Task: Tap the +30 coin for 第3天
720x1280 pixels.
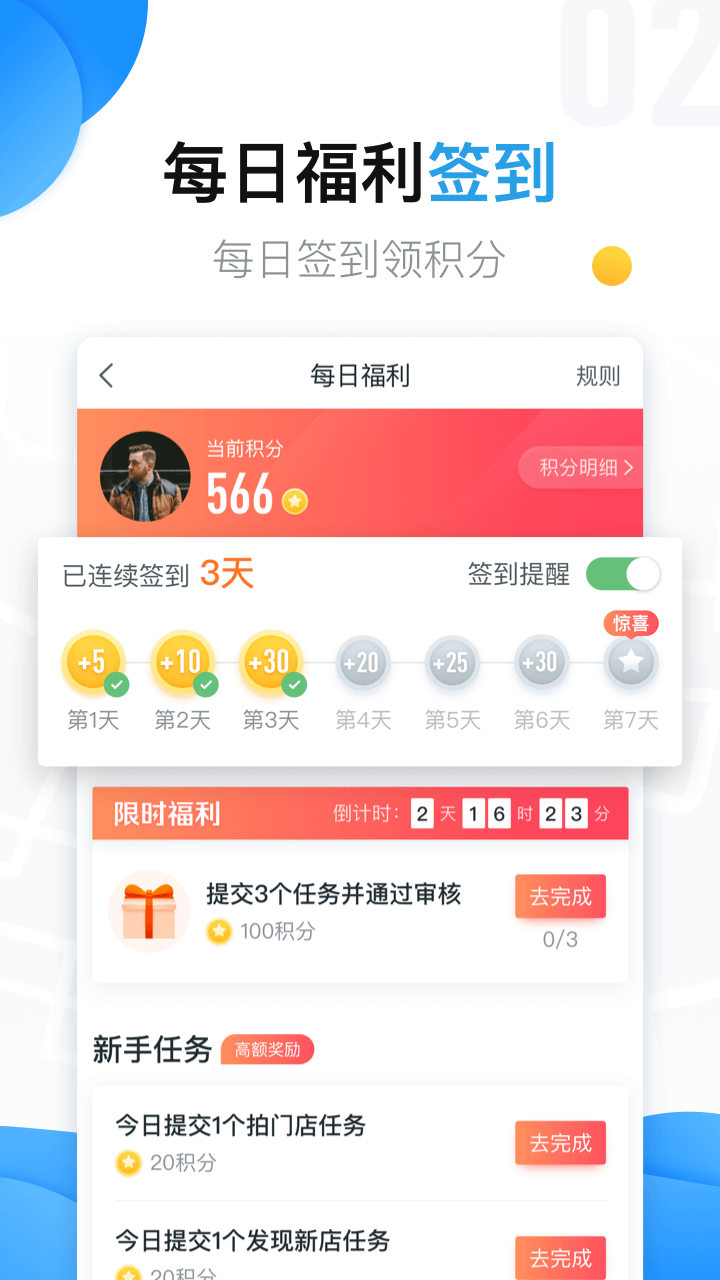Action: click(x=271, y=661)
